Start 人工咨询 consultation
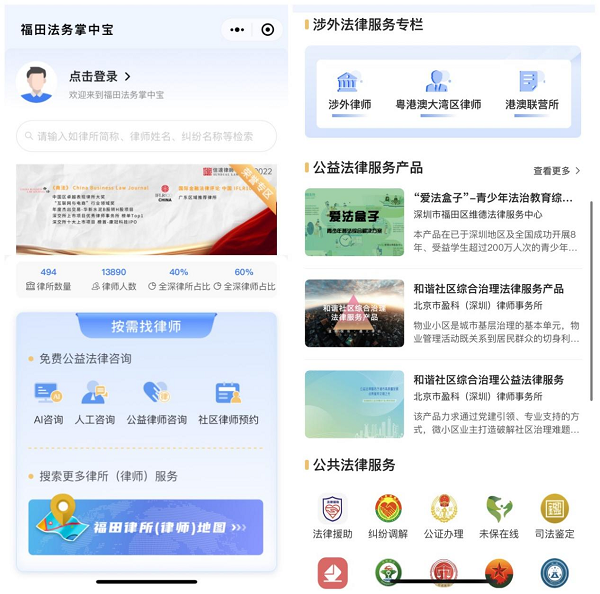The height and width of the screenshot is (594, 600). pyautogui.click(x=95, y=401)
